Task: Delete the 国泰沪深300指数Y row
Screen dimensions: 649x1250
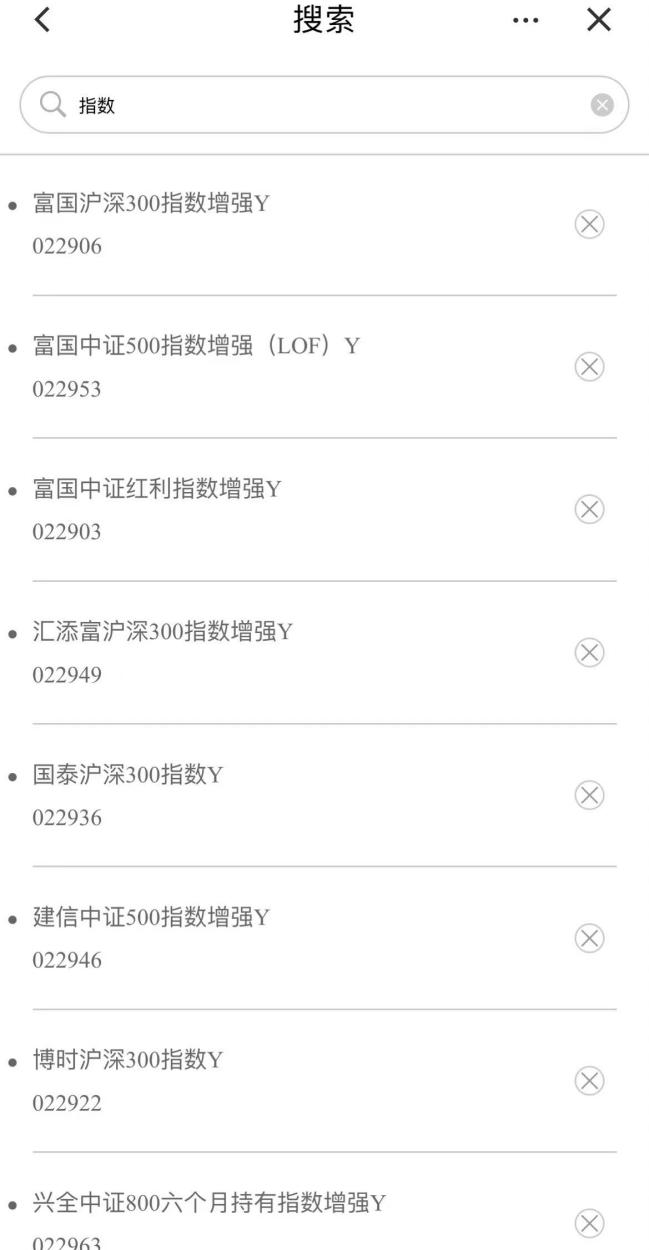Action: [x=590, y=796]
